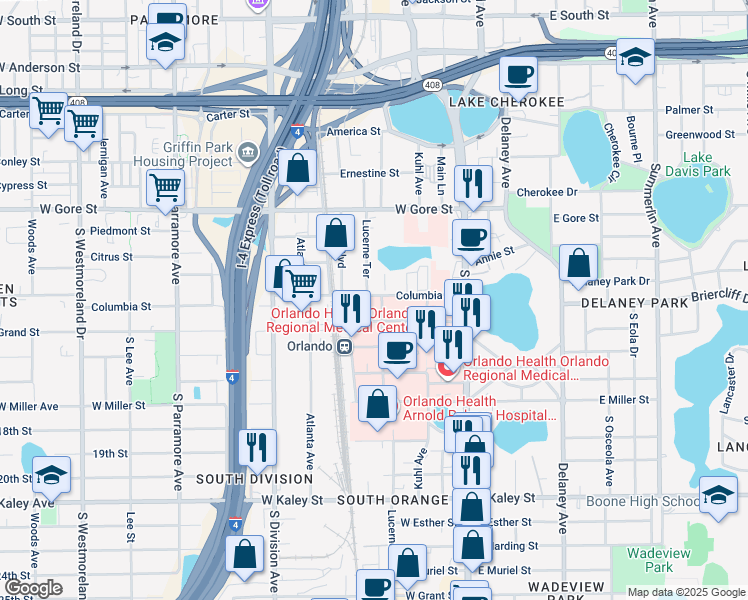Screen dimensions: 748x600
Task: Select the school marker at Boone High School
Action: (x=718, y=496)
